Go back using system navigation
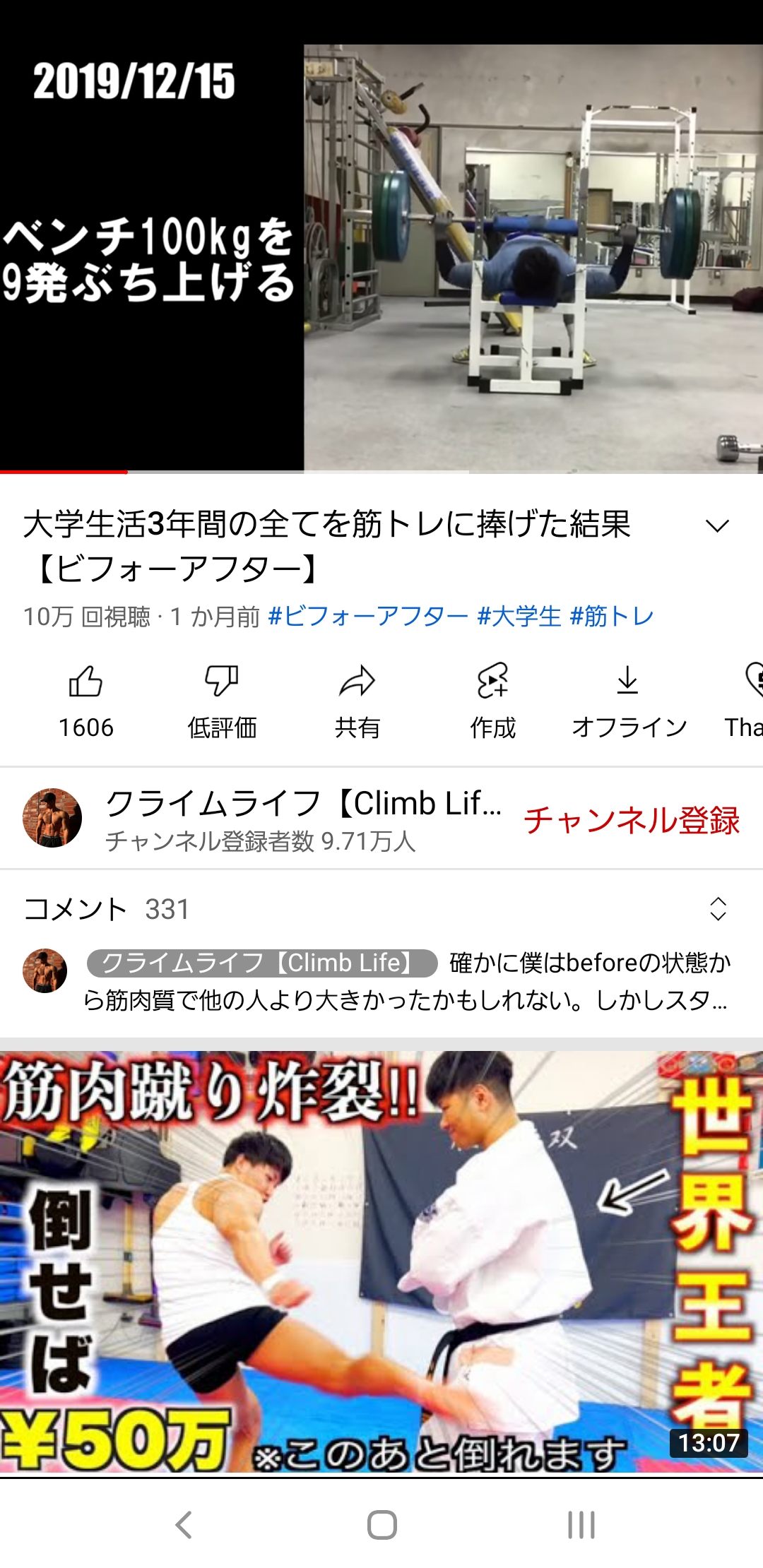 tap(184, 1525)
